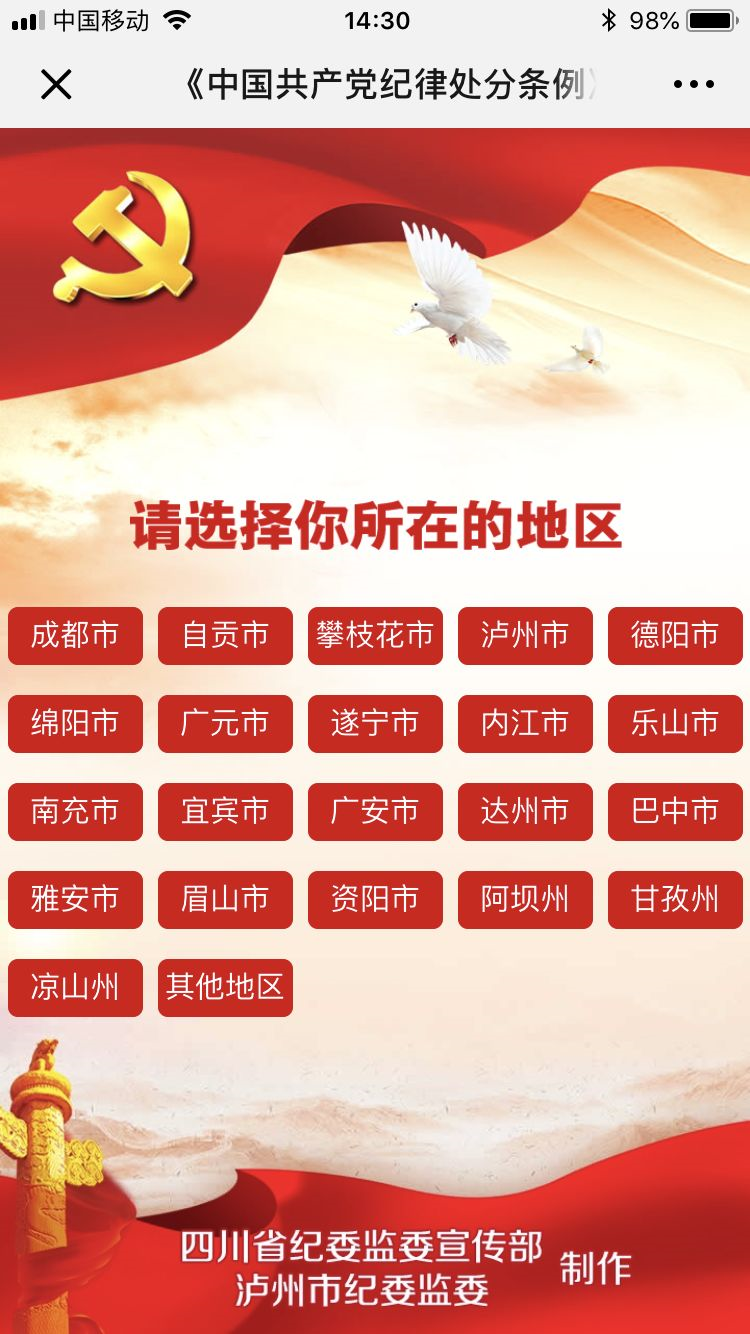The image size is (750, 1334).
Task: Close the web page with the X icon
Action: [x=56, y=85]
